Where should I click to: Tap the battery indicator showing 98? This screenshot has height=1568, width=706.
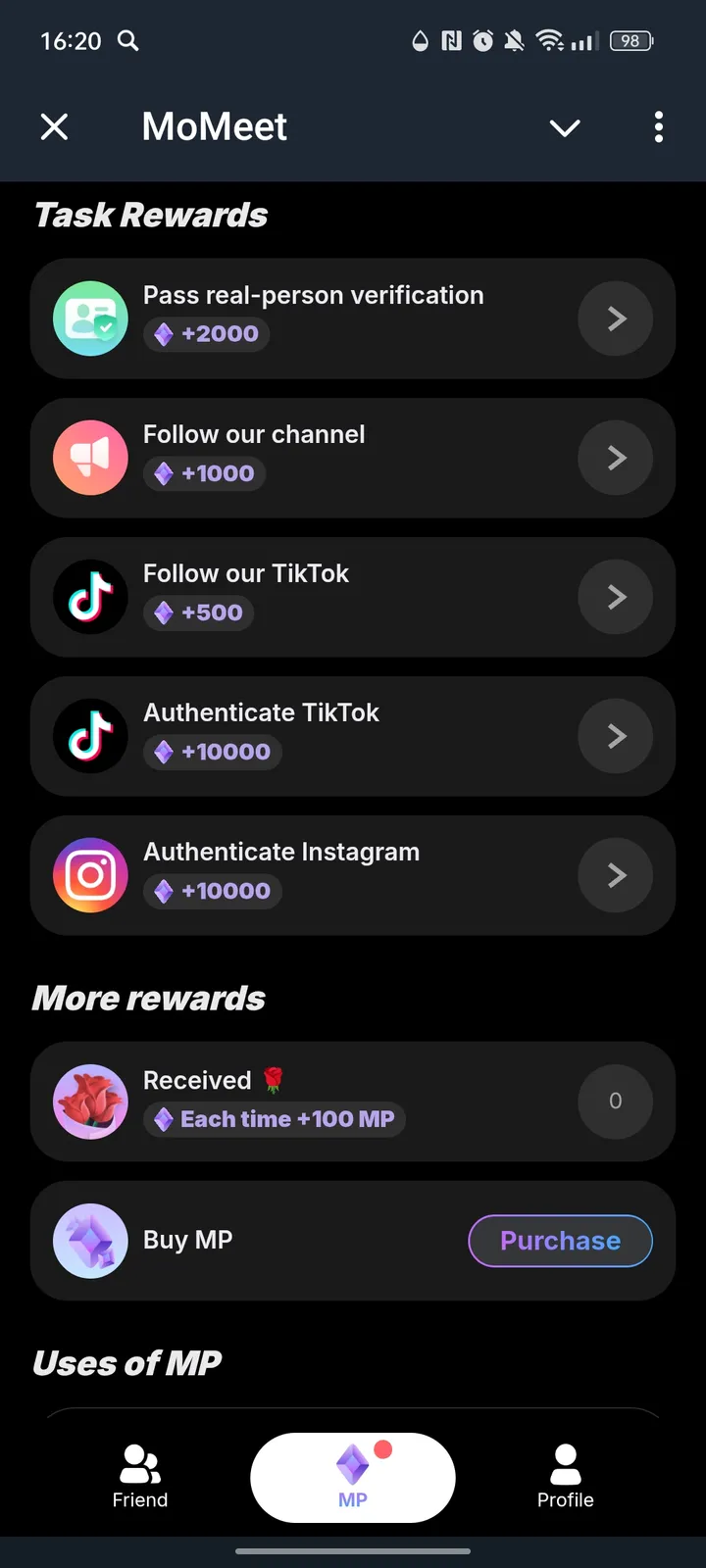[630, 41]
